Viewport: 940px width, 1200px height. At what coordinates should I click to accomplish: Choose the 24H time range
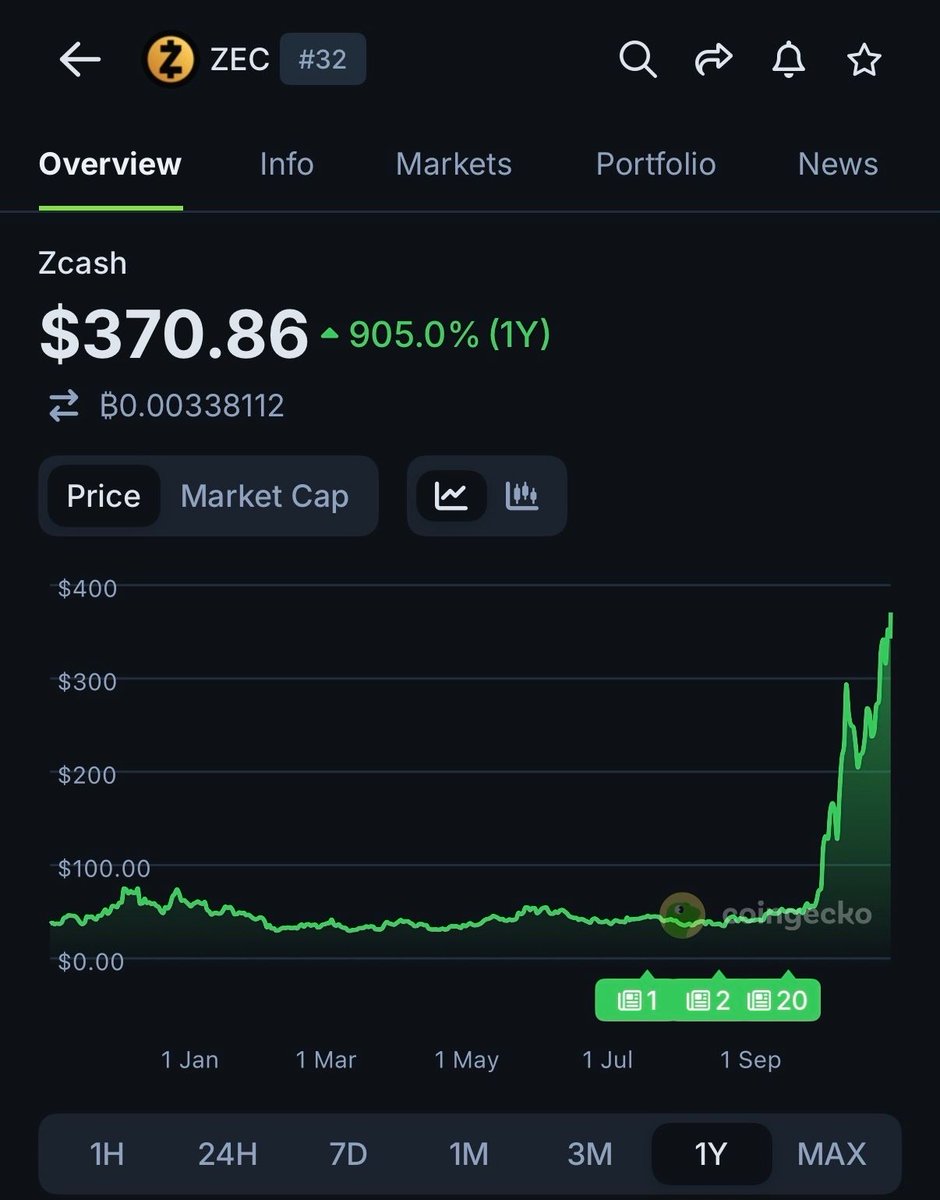(x=227, y=1154)
